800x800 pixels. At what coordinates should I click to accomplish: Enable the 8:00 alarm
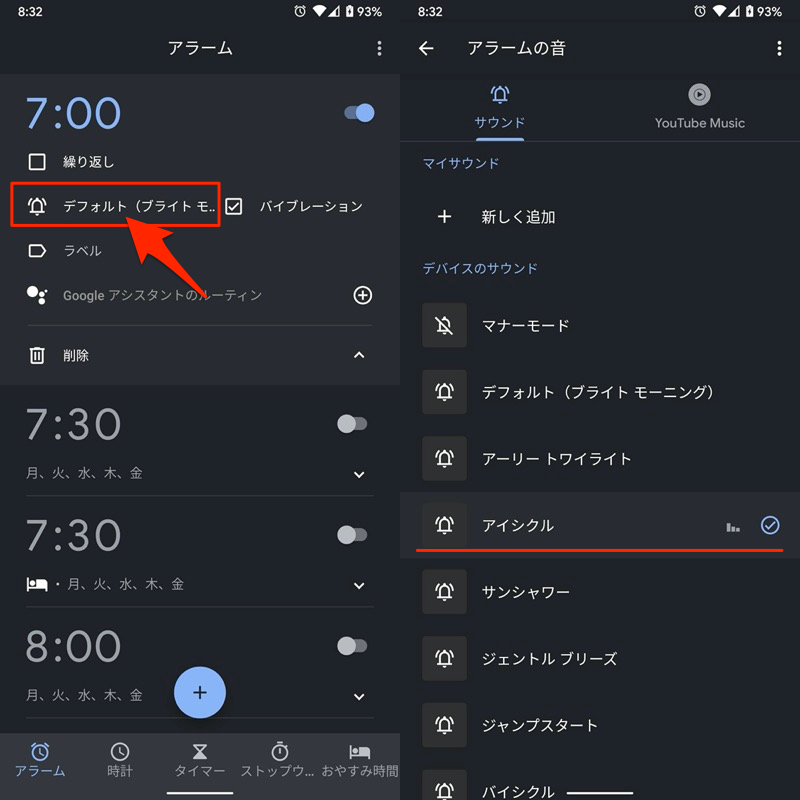pyautogui.click(x=352, y=645)
